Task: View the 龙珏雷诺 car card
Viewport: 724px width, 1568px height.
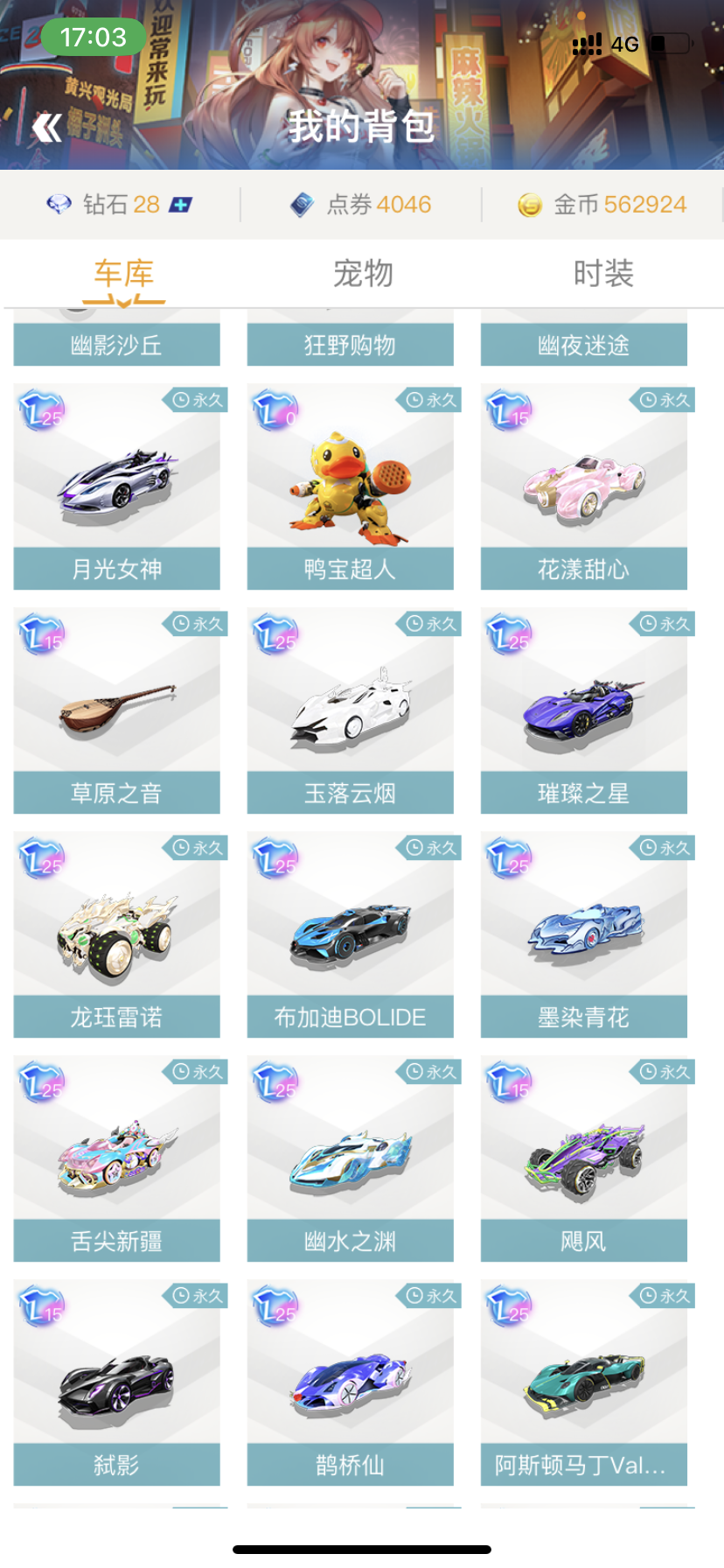Action: (x=116, y=934)
